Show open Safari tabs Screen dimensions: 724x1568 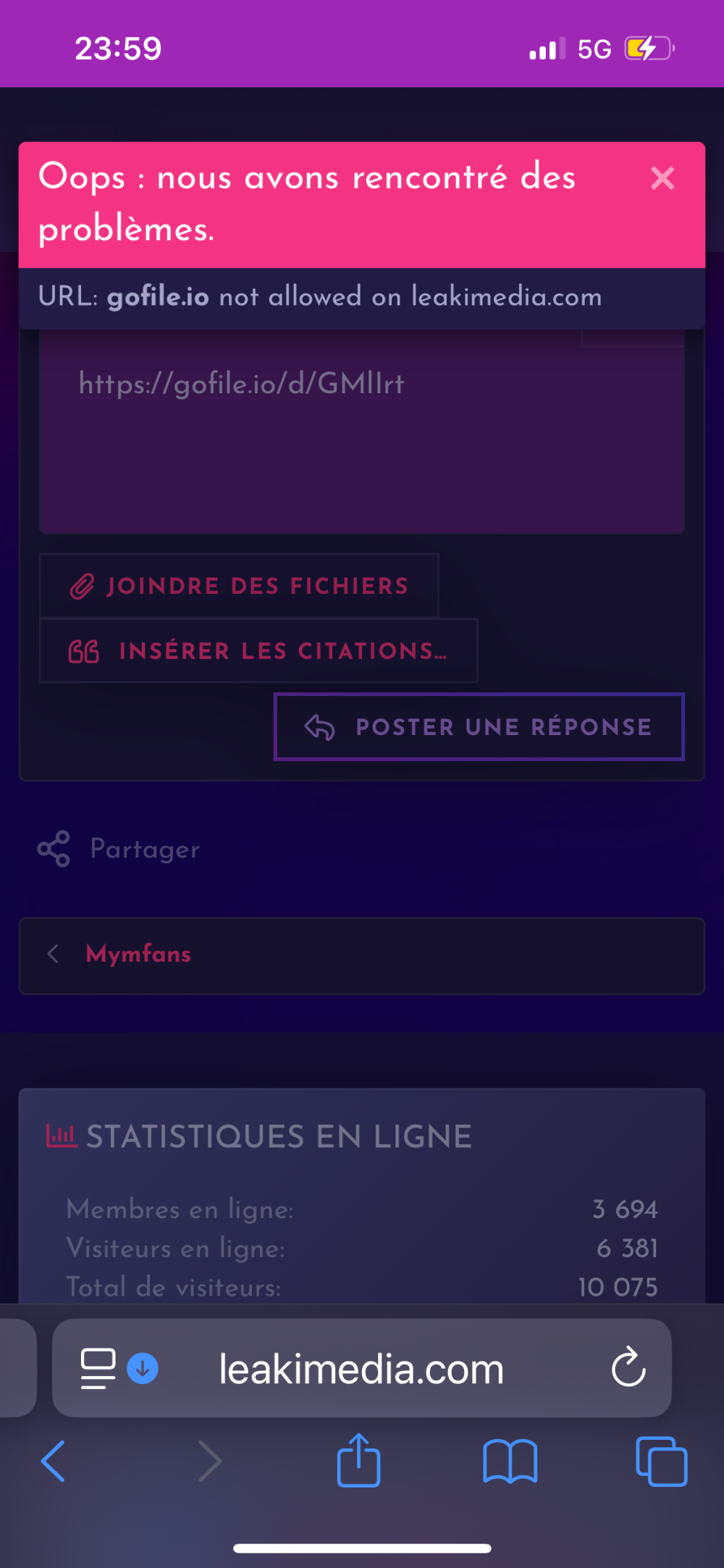point(661,1461)
